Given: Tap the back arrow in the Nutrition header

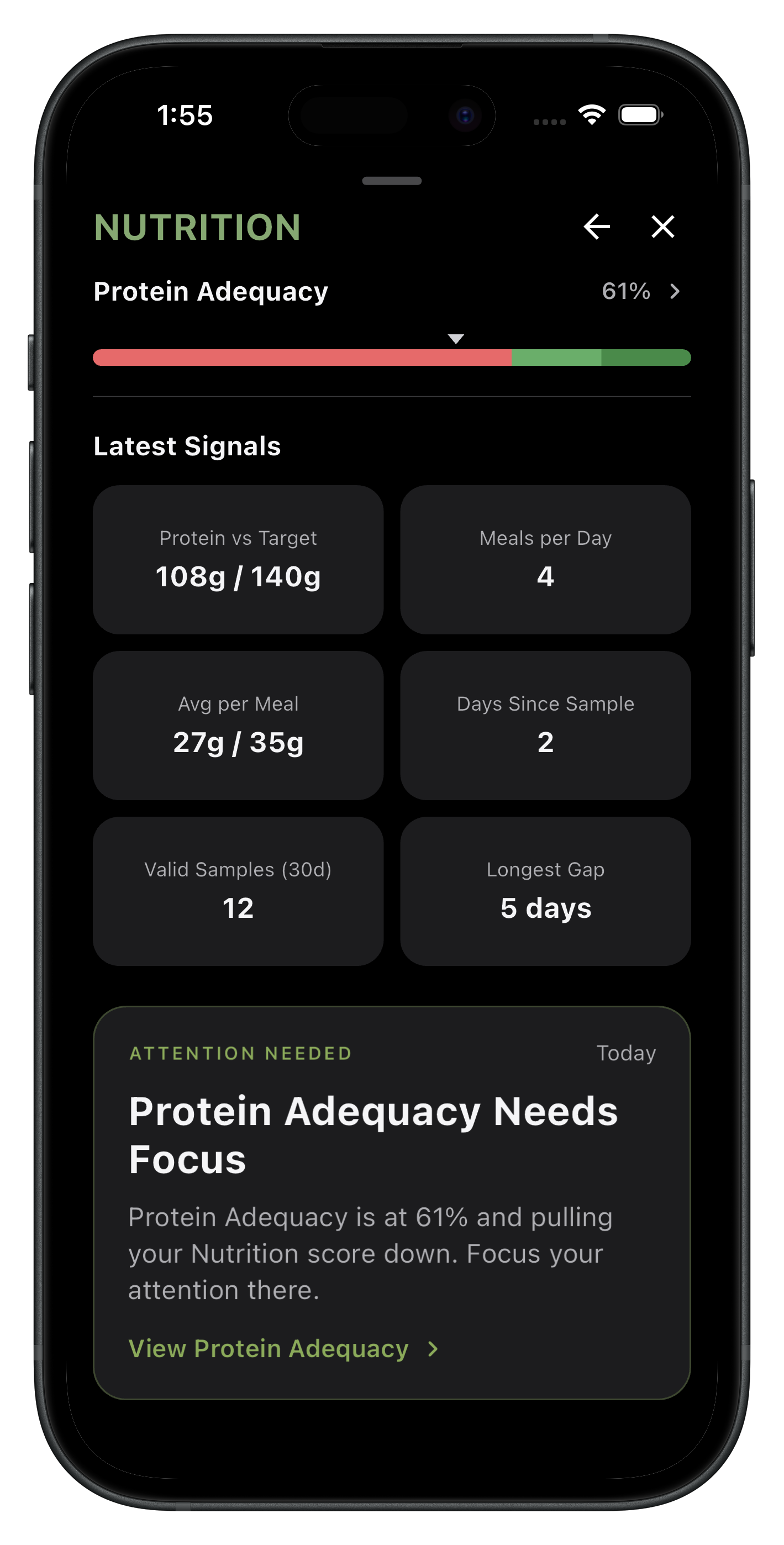Looking at the screenshot, I should click(596, 227).
